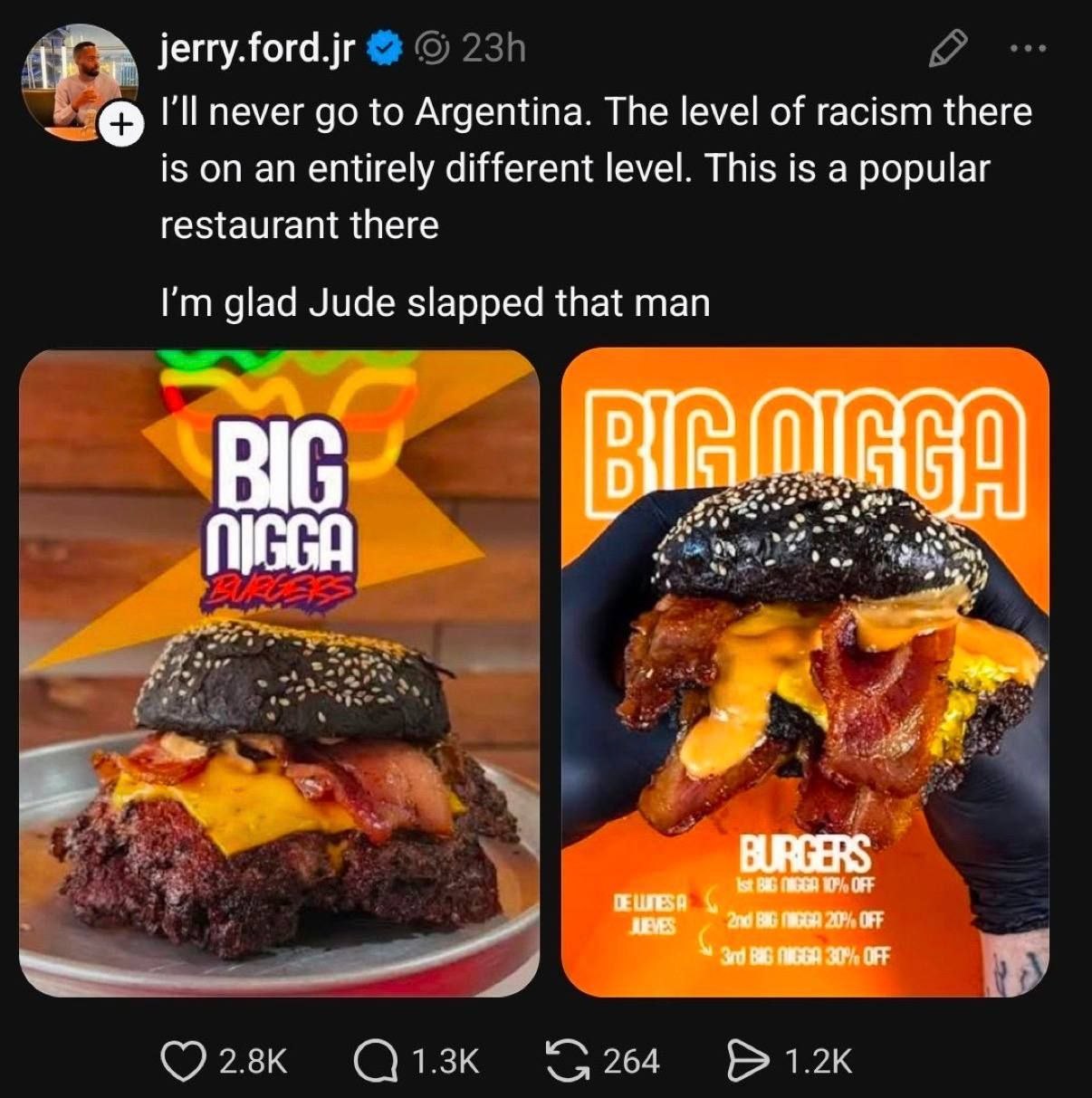Open the right orange burger promo image
Viewport: 1092px width, 1098px height.
click(x=805, y=673)
